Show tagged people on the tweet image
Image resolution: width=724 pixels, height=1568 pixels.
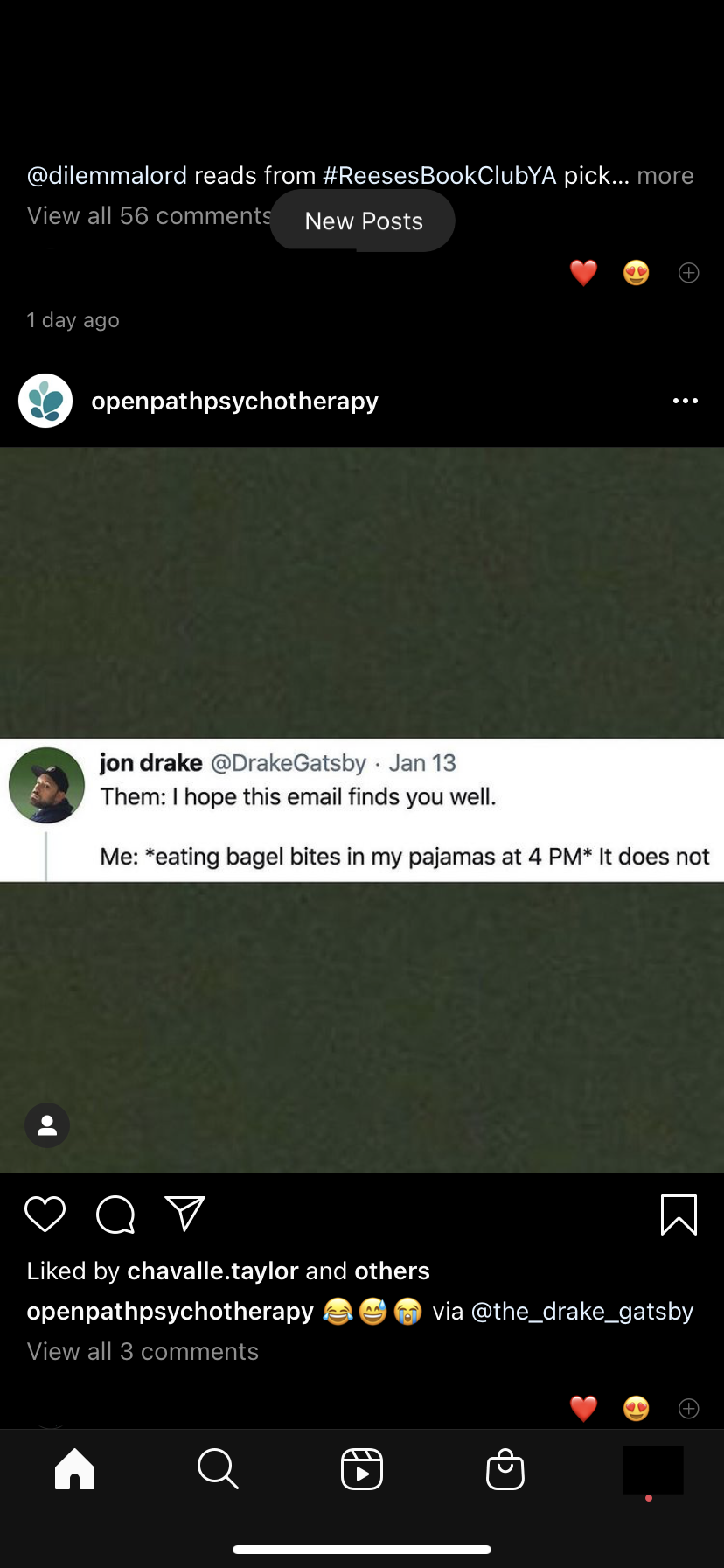tap(47, 1125)
